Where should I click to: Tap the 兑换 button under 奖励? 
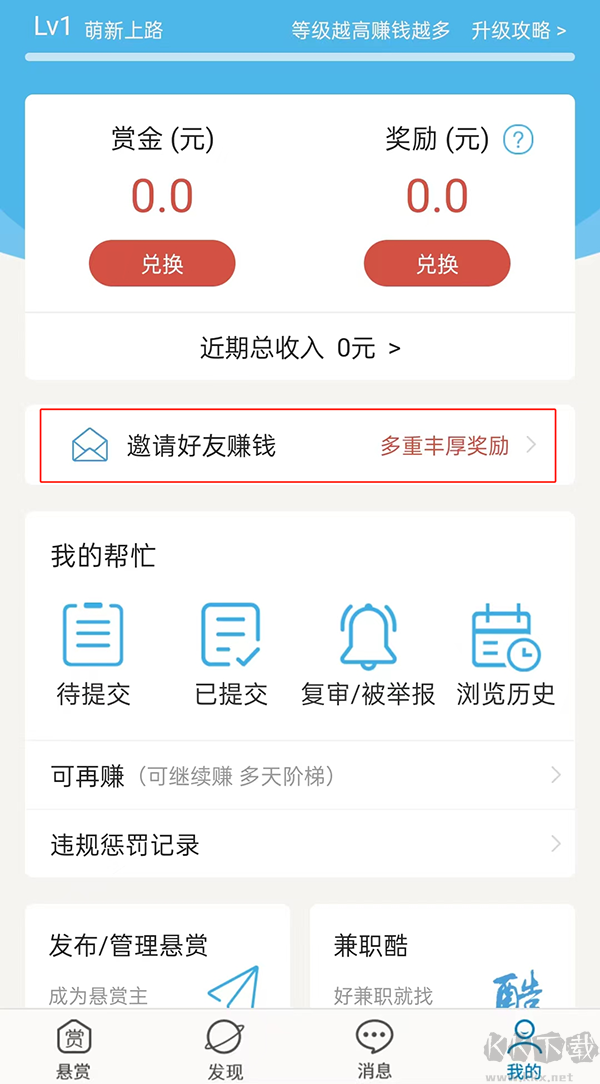(x=437, y=265)
